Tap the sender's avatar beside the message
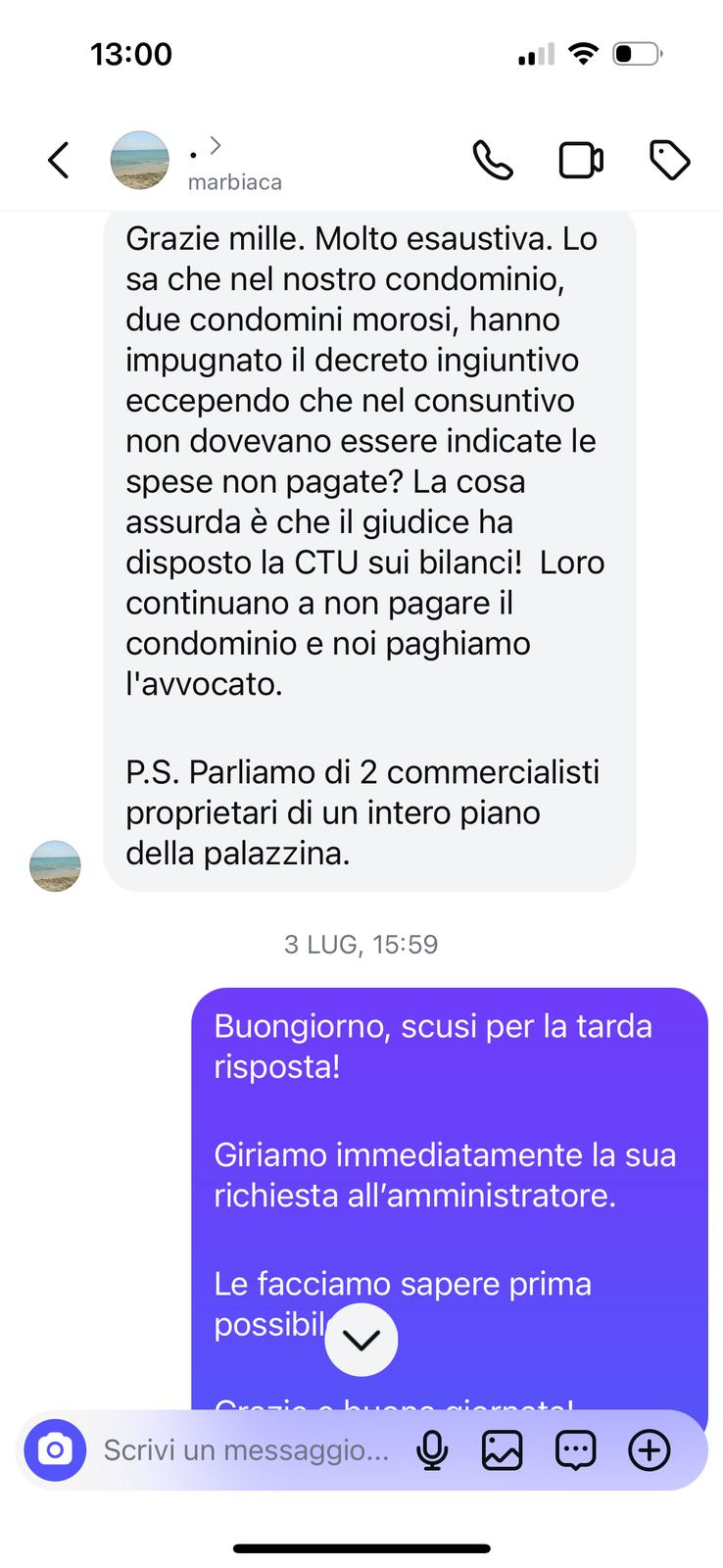Image resolution: width=723 pixels, height=1568 pixels. coord(55,865)
